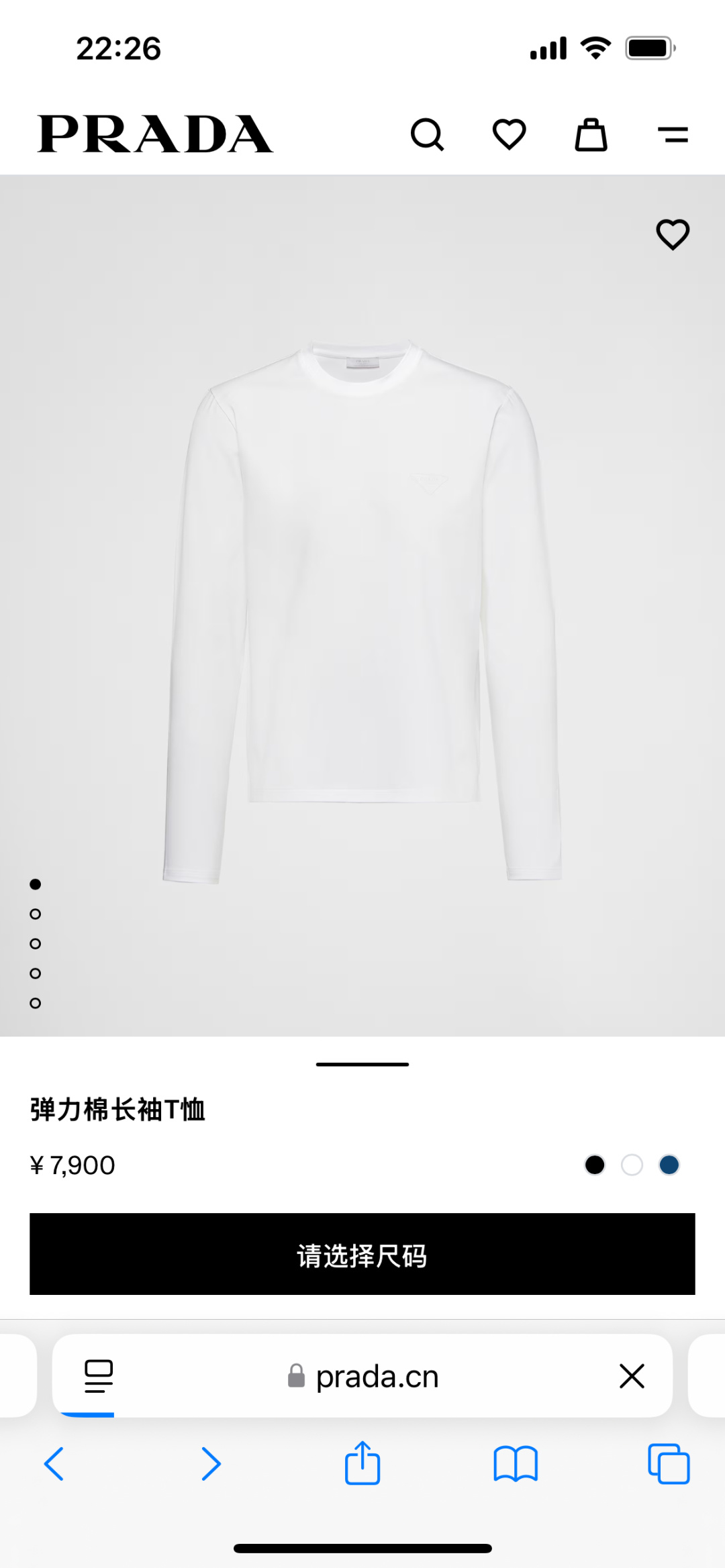Open the wishlist heart in the header
This screenshot has height=1568, width=725.
[510, 135]
